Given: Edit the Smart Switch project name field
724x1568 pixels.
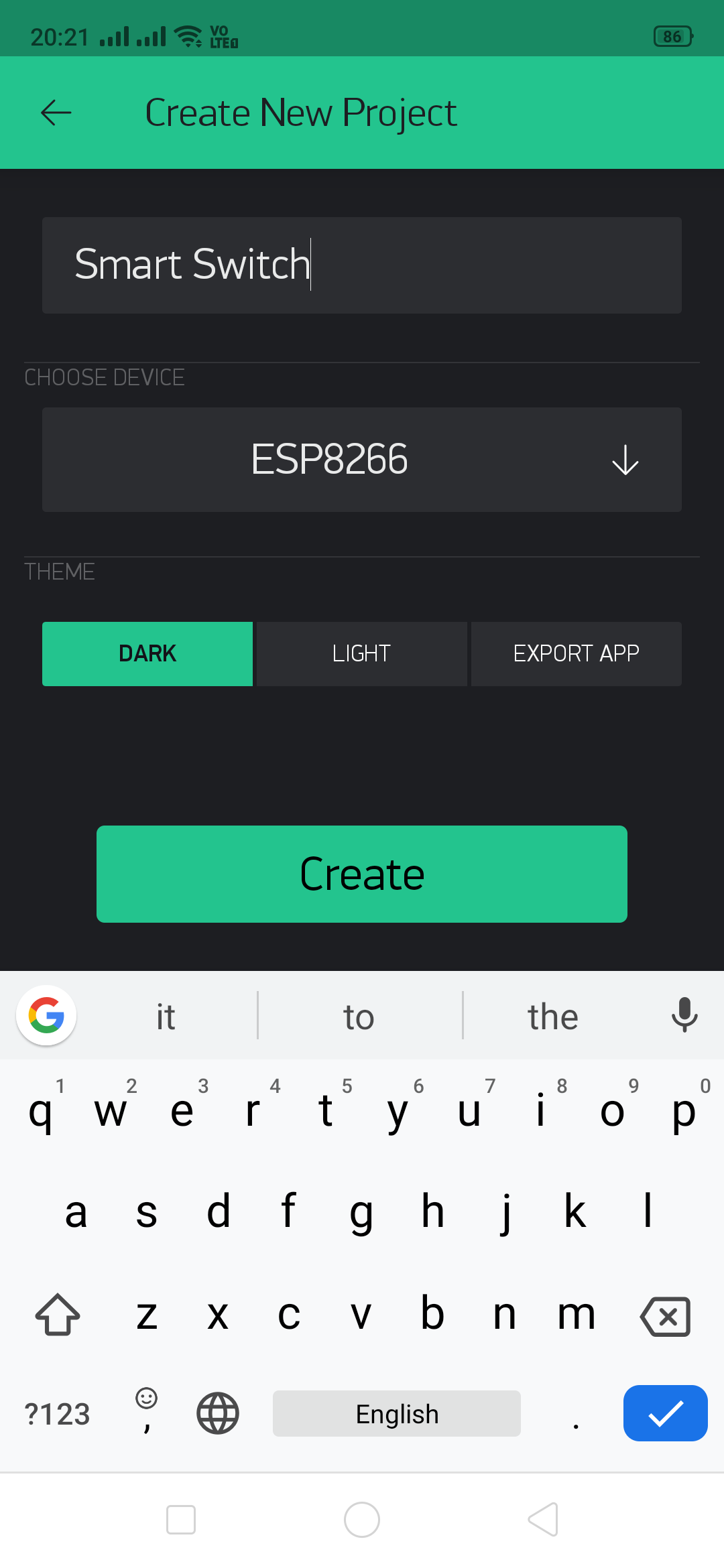Looking at the screenshot, I should pos(362,265).
